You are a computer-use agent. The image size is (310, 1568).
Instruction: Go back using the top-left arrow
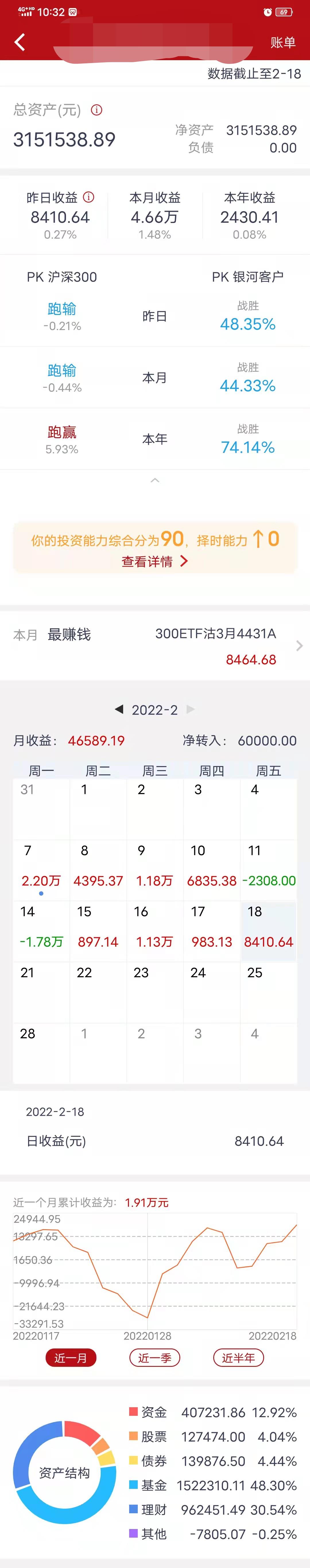(x=20, y=42)
